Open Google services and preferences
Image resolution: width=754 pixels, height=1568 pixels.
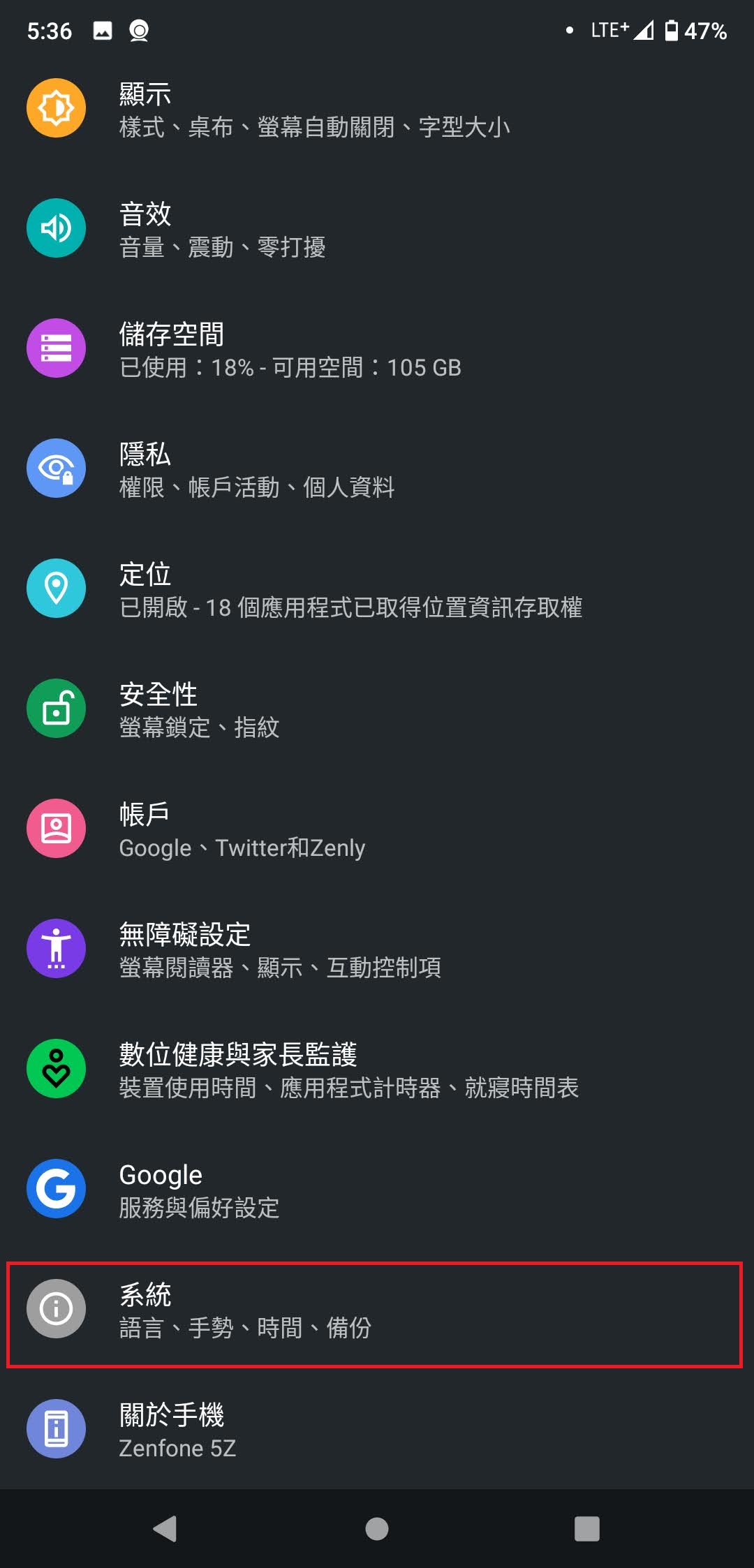(377, 1190)
